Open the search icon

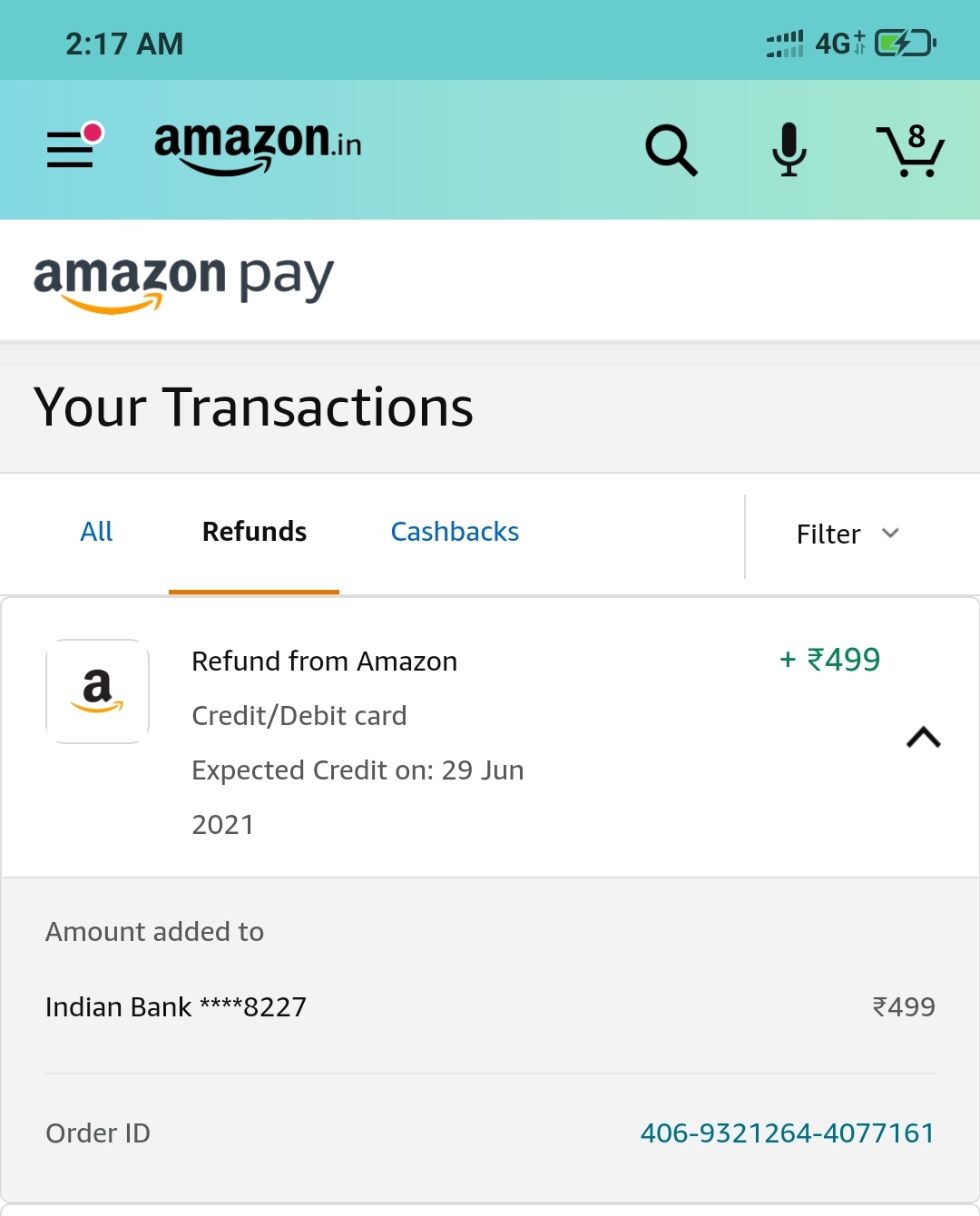pos(671,150)
